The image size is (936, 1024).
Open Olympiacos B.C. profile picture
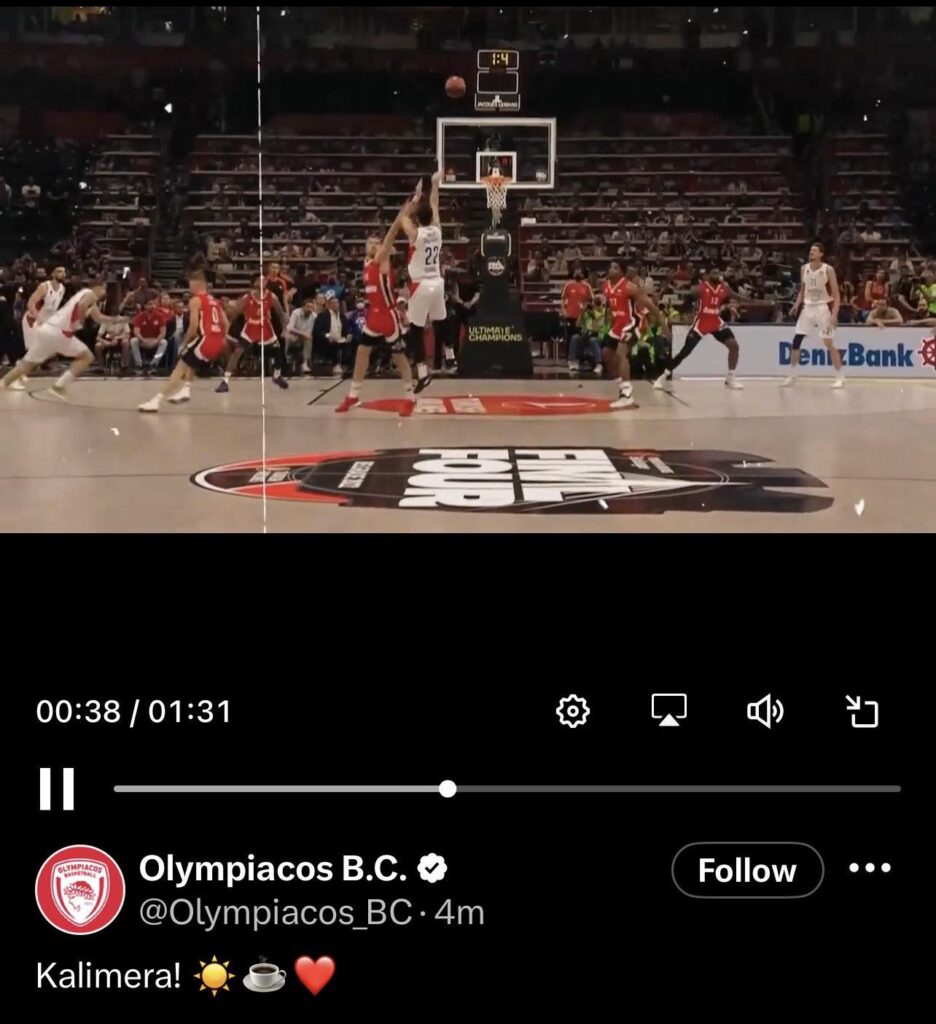coord(80,889)
